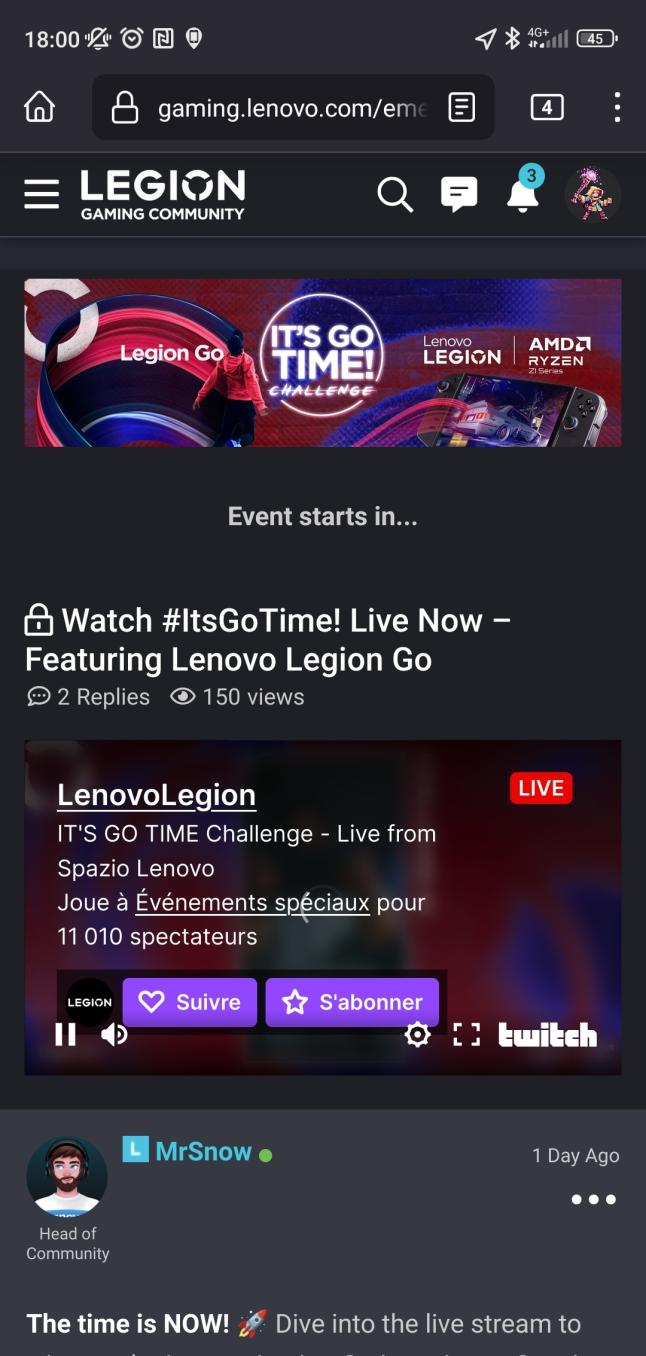Open the browser overflow menu
The image size is (646, 1356).
tap(617, 107)
